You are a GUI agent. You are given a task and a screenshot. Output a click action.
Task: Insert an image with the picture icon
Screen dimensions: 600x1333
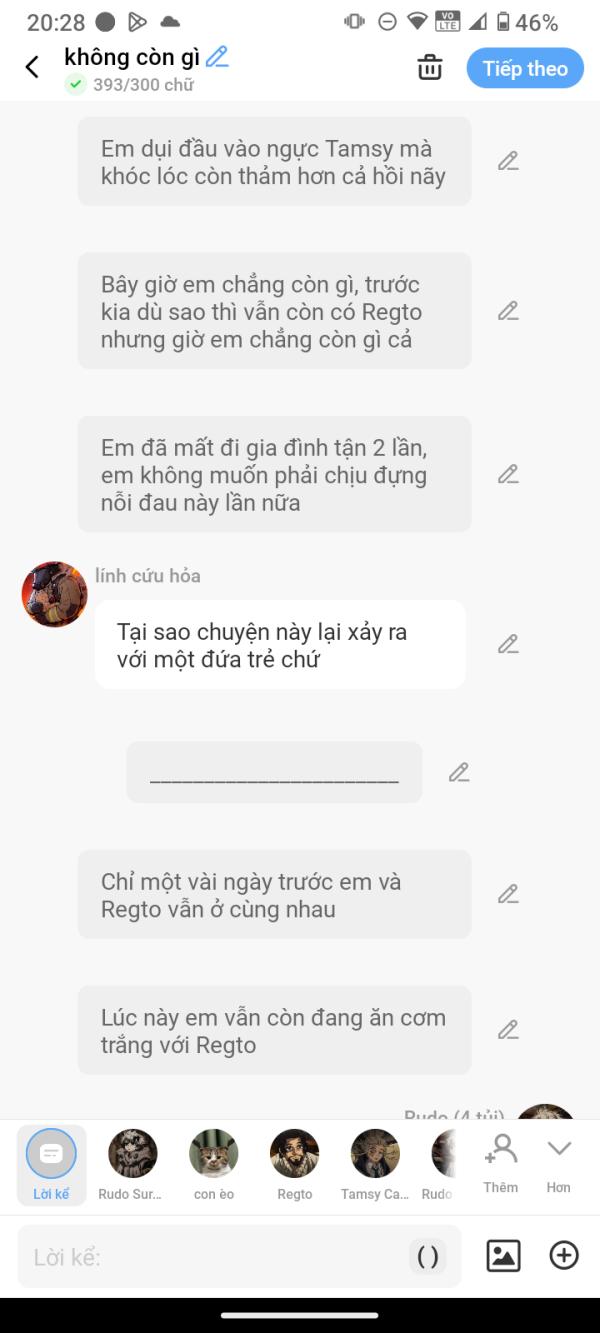pyautogui.click(x=503, y=1255)
